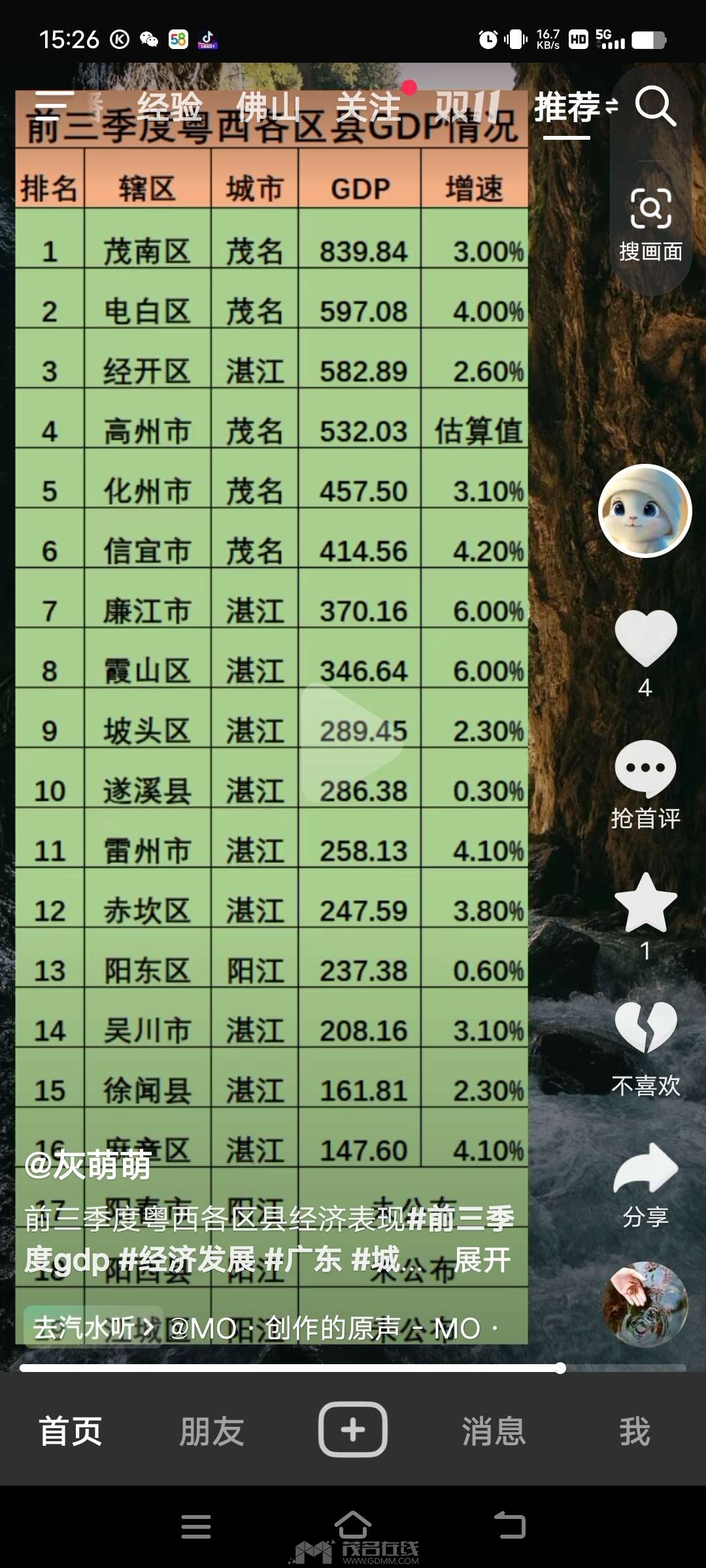706x1568 pixels.
Task: Open the rotating music disc
Action: pyautogui.click(x=645, y=1304)
